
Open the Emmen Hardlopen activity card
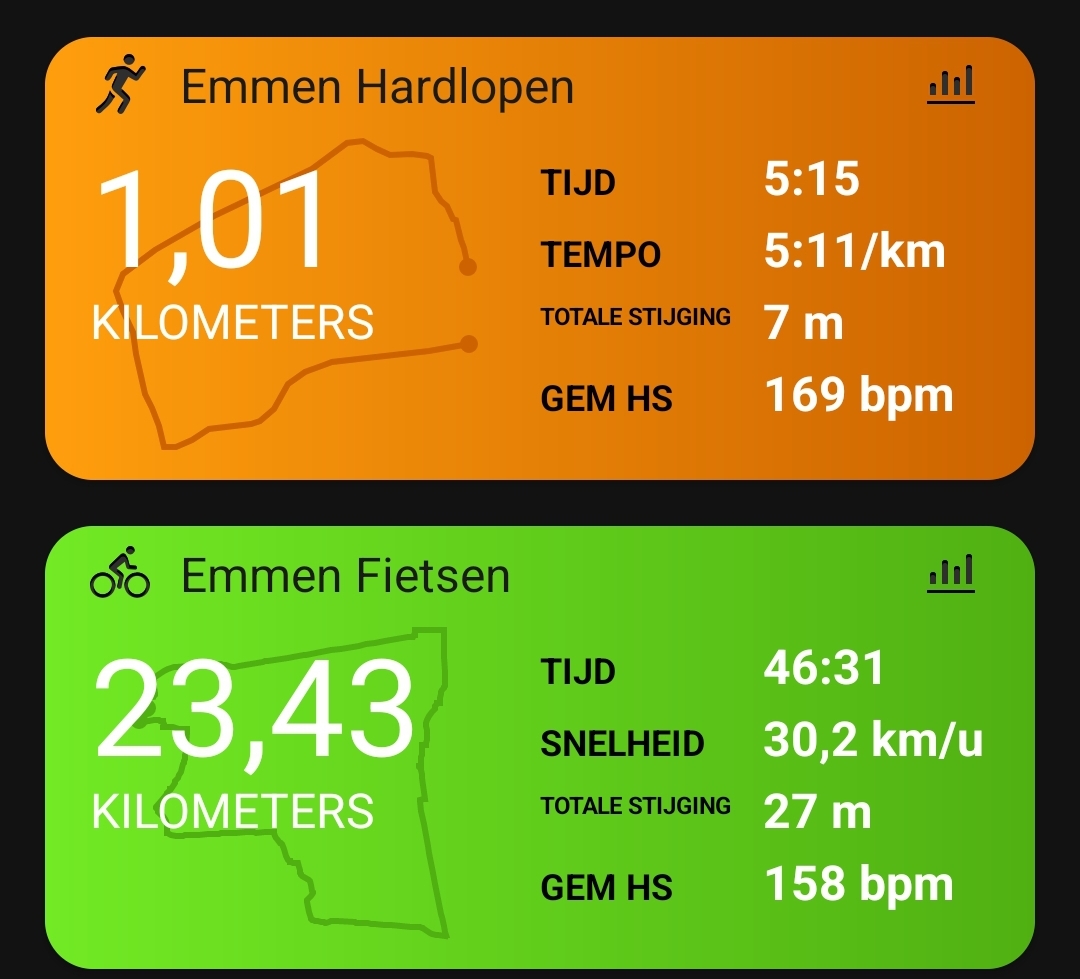(377, 88)
